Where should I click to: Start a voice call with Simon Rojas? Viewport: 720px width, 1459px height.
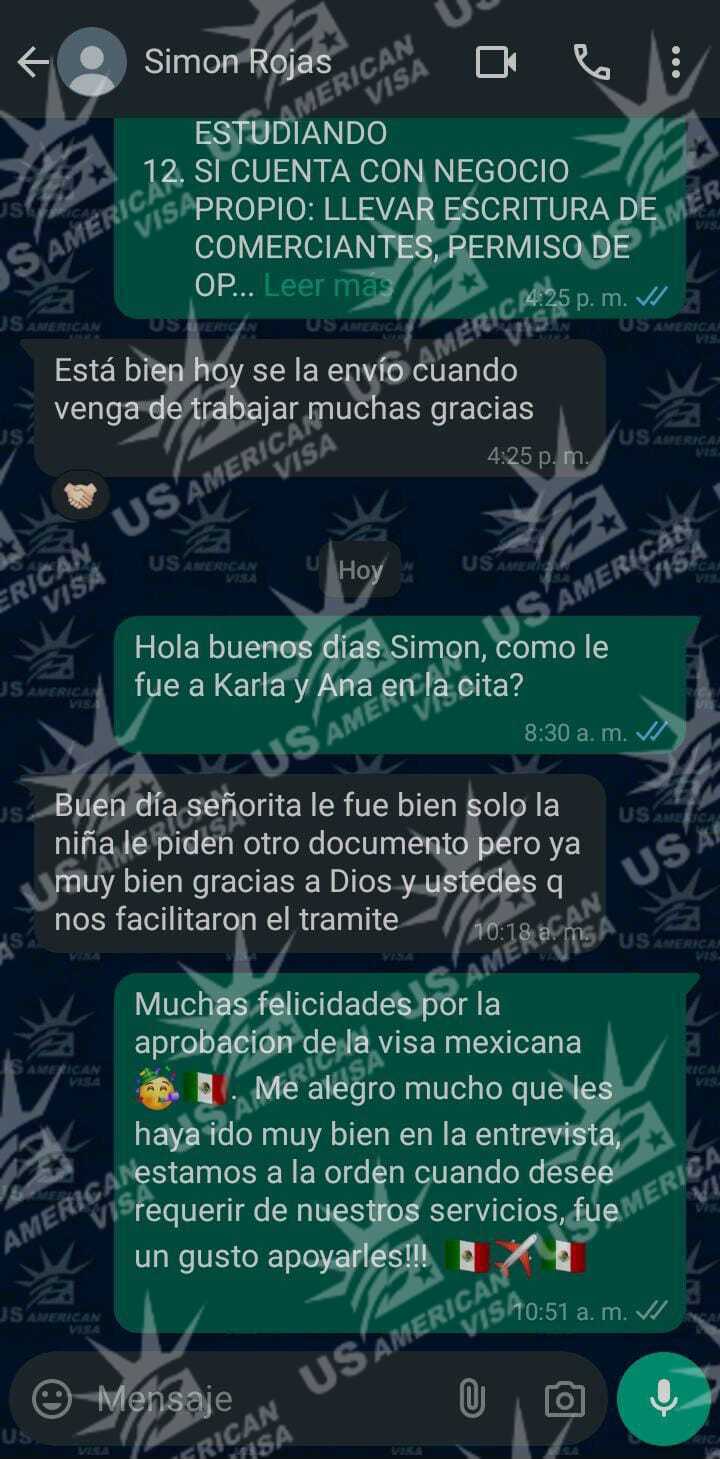pyautogui.click(x=591, y=63)
